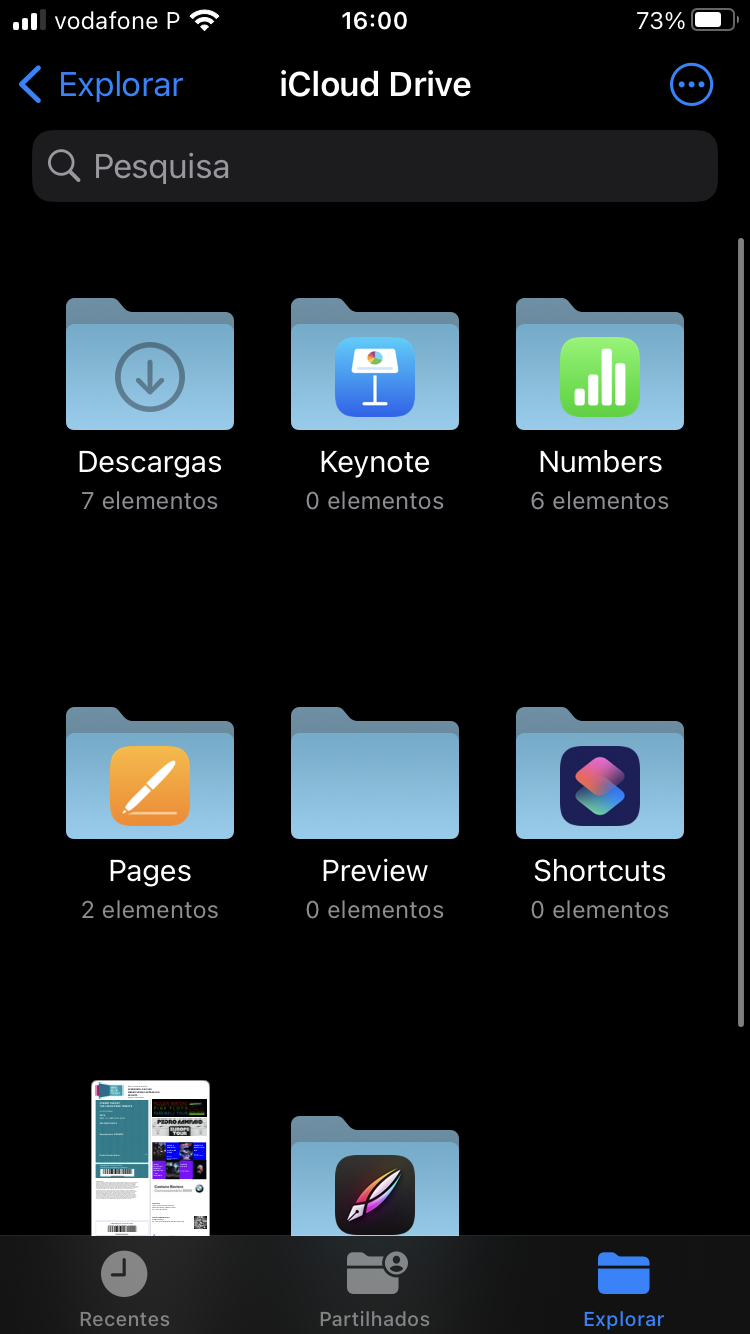Open the Shortcuts folder
The image size is (750, 1334).
[x=600, y=775]
